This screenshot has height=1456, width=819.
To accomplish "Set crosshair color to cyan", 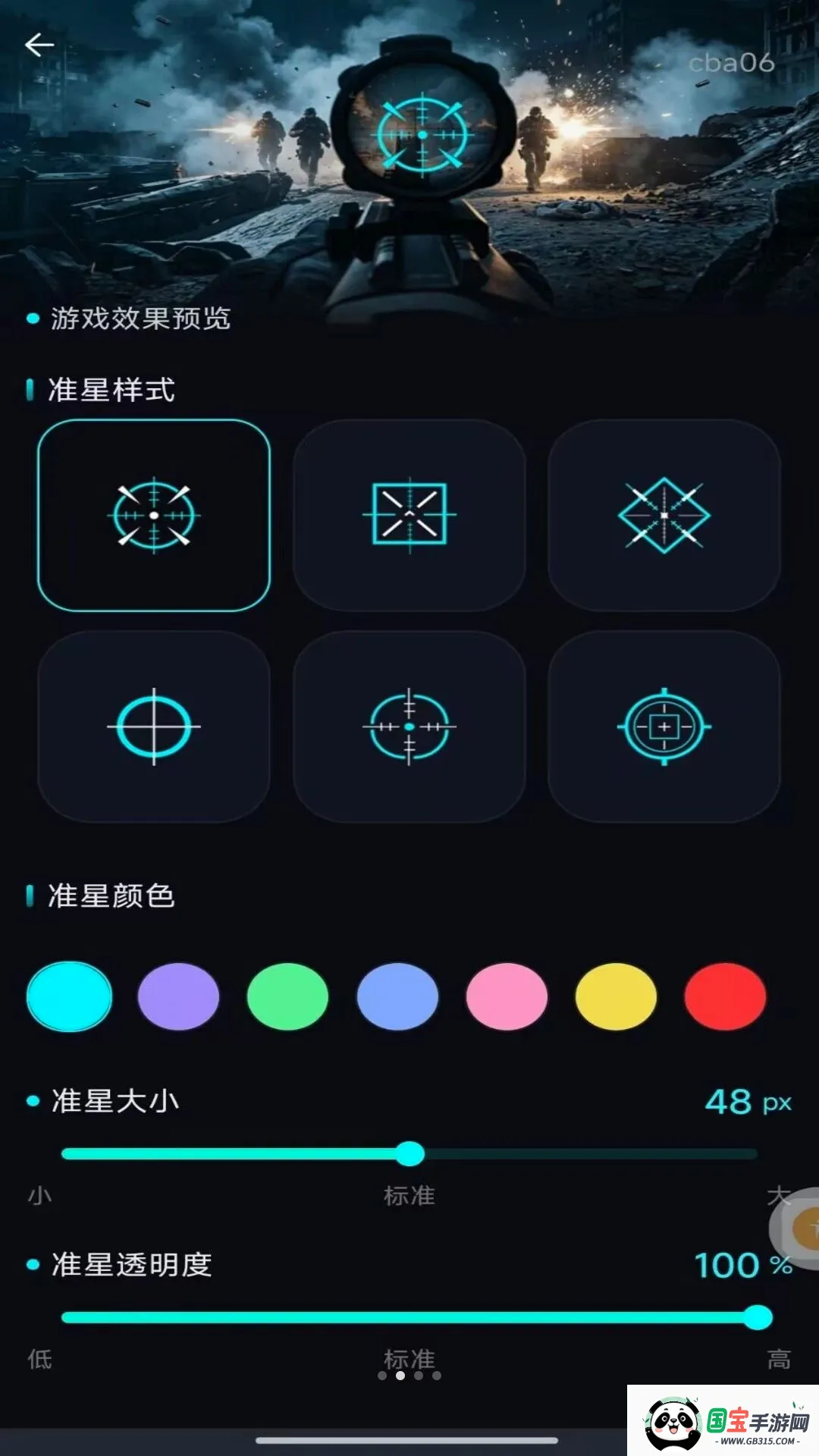I will pyautogui.click(x=69, y=996).
